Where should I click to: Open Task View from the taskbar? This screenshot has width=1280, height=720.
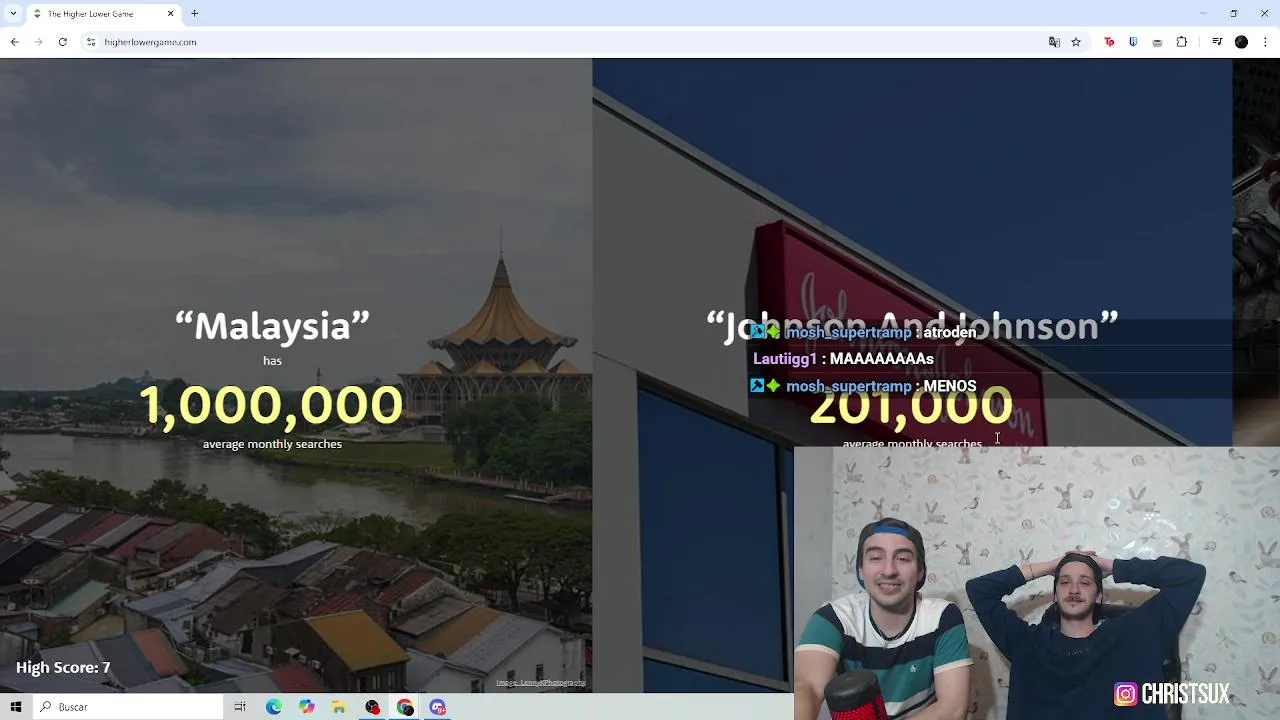[x=240, y=707]
